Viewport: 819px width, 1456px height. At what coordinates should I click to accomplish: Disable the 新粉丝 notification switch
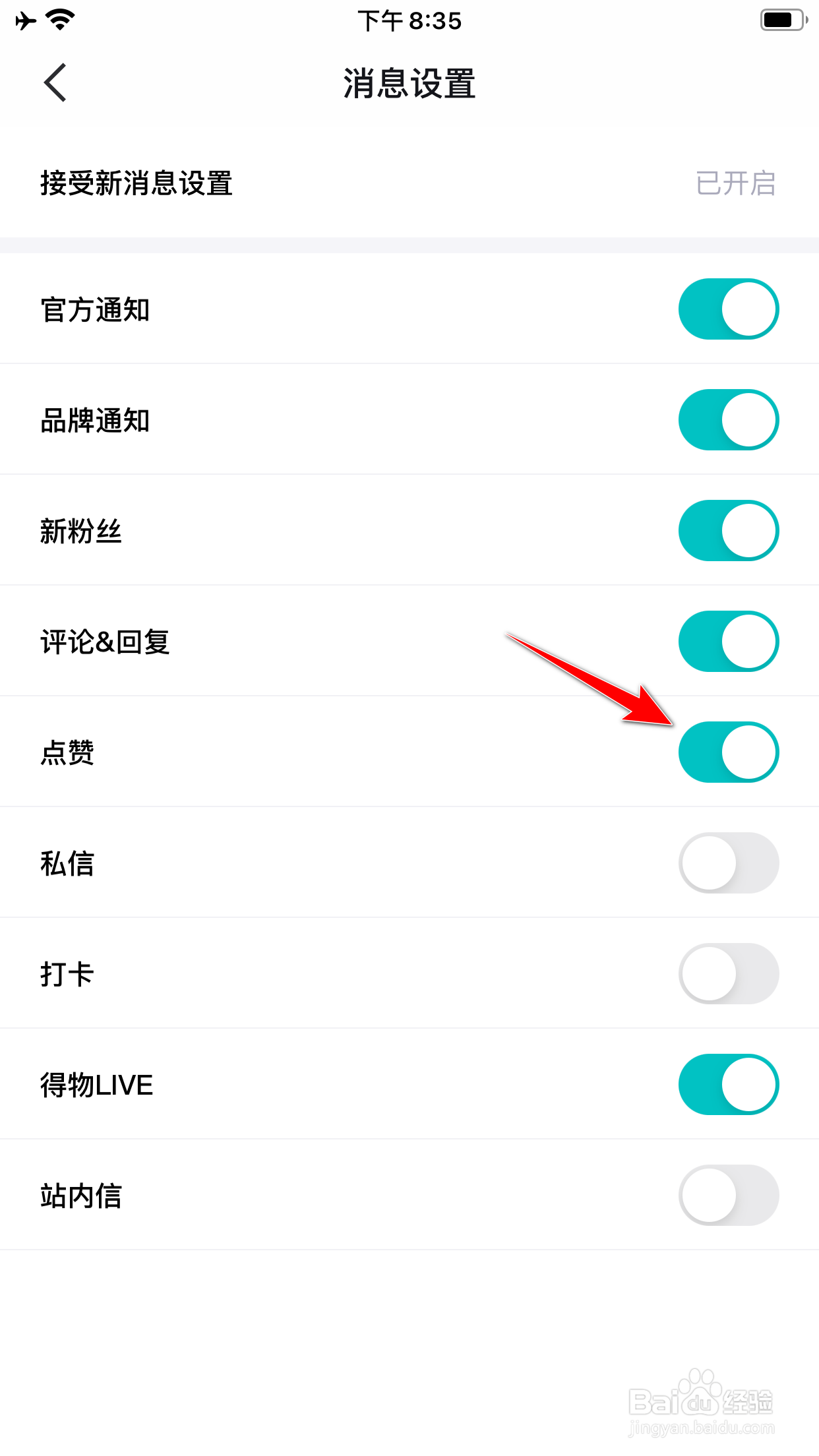coord(727,530)
